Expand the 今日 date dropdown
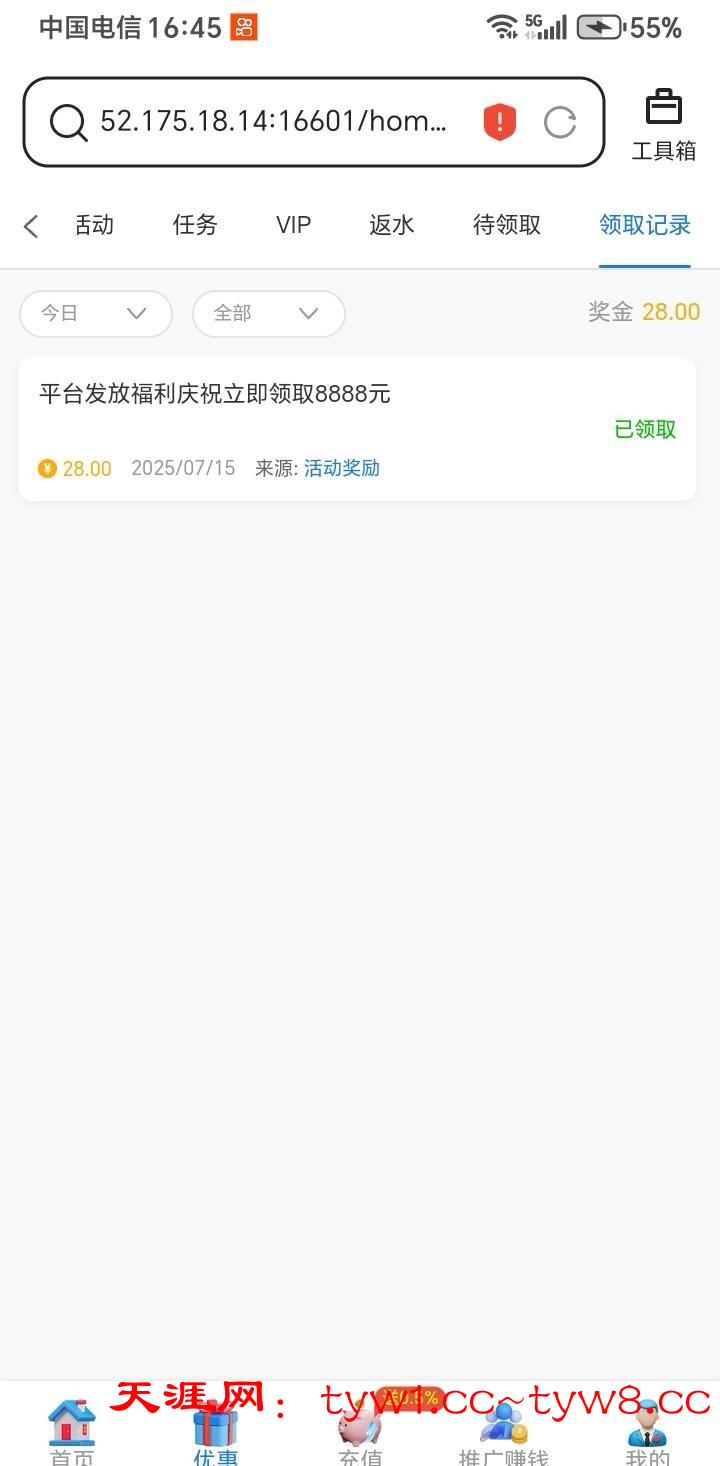Image resolution: width=720 pixels, height=1466 pixels. pos(96,313)
